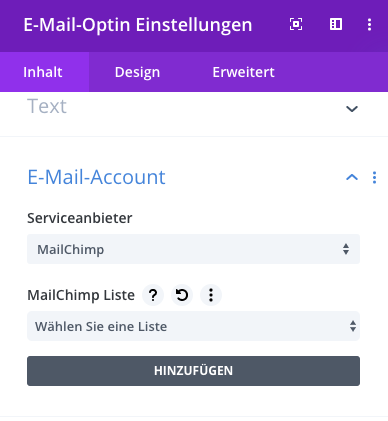The width and height of the screenshot is (388, 421).
Task: Tap the Hinzufügen button
Action: point(193,371)
